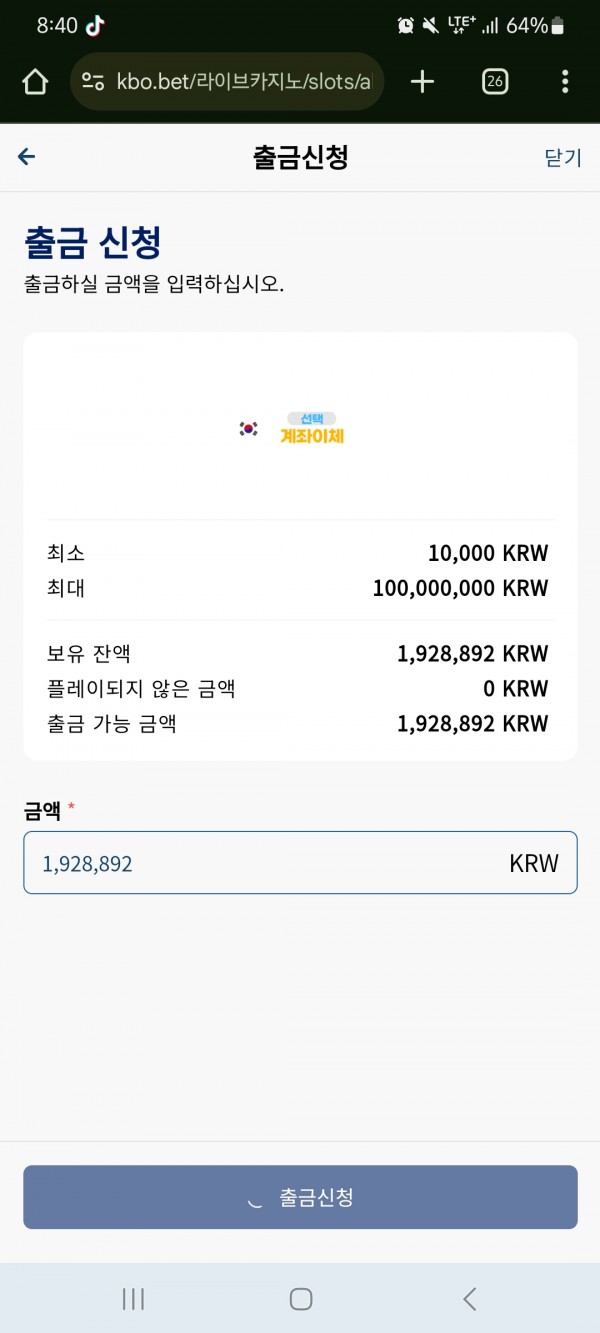The height and width of the screenshot is (1333, 600).
Task: Open the browser overflow menu
Action: 565,82
